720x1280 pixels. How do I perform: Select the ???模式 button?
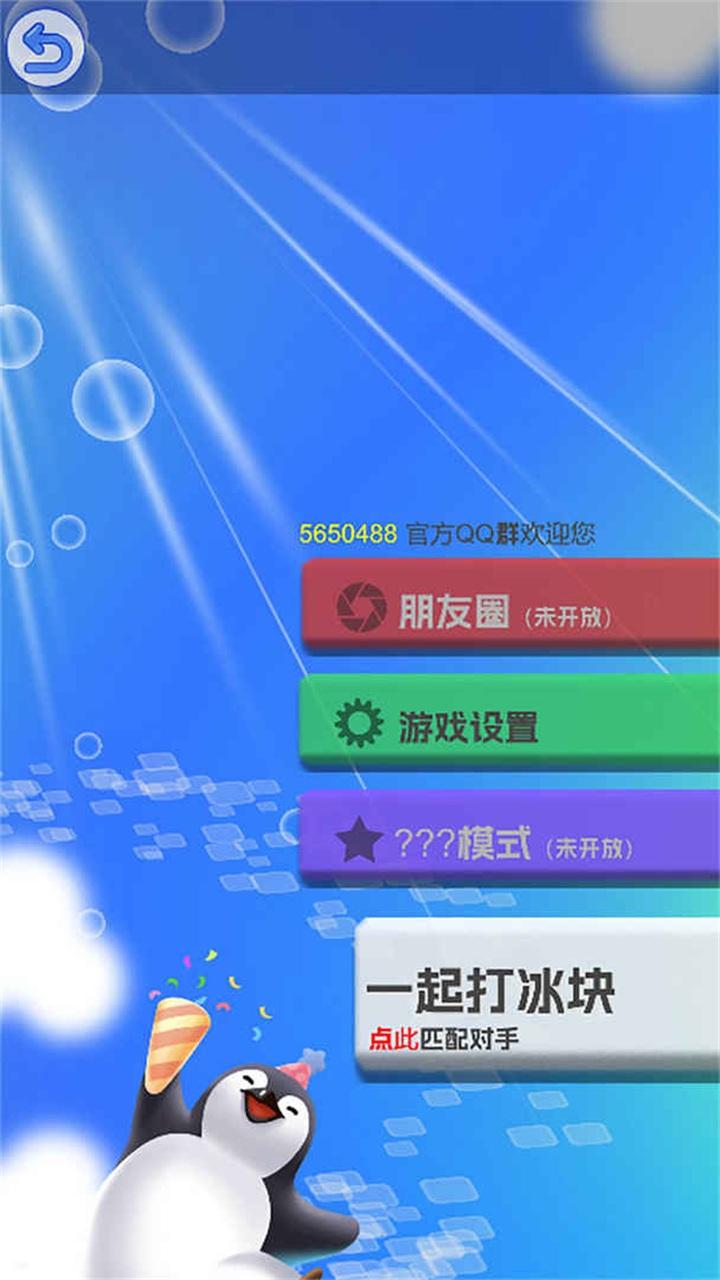[510, 838]
